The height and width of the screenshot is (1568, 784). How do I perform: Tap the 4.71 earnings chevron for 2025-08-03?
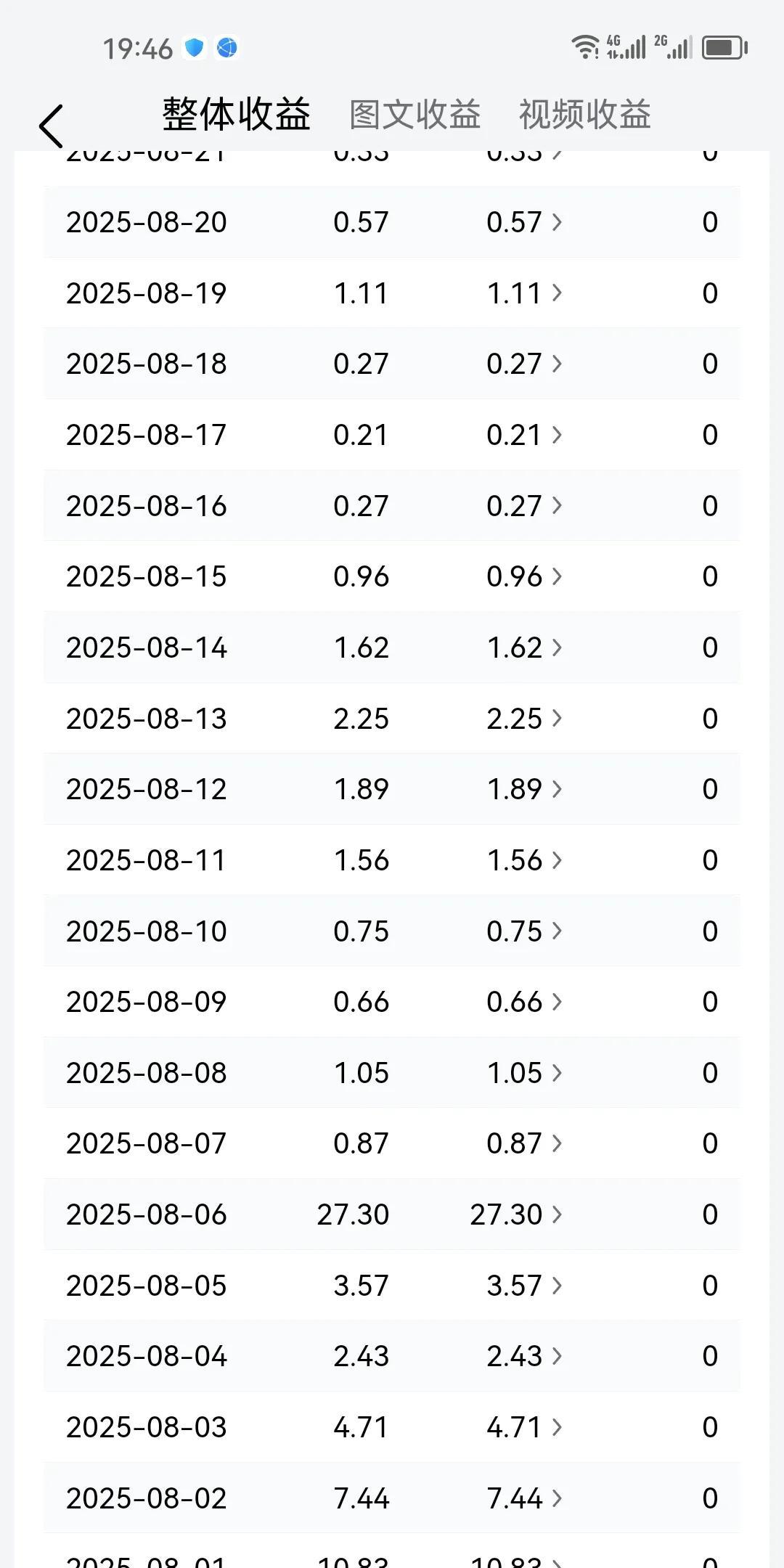tap(557, 1427)
